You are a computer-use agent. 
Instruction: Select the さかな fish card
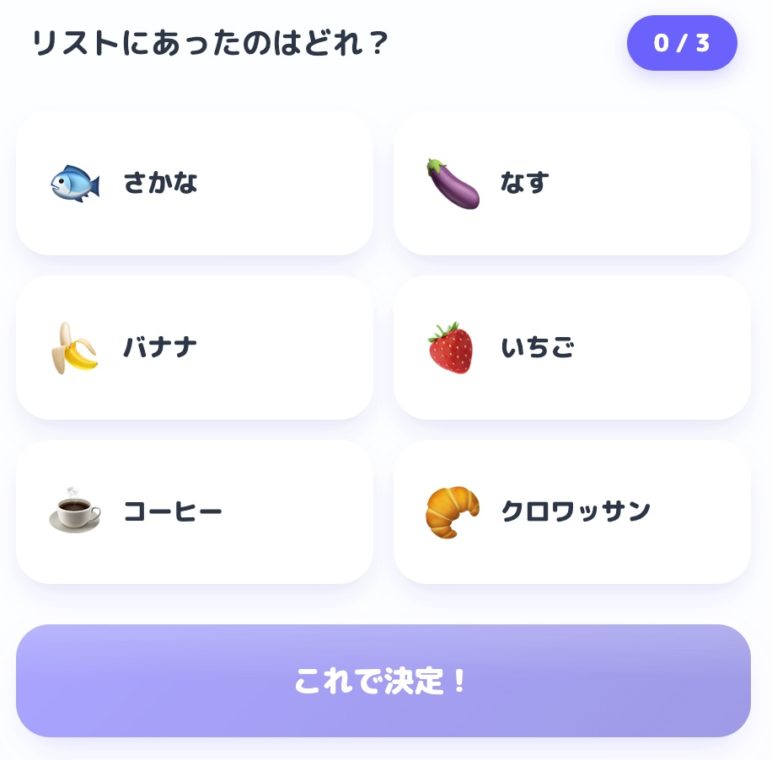click(194, 183)
